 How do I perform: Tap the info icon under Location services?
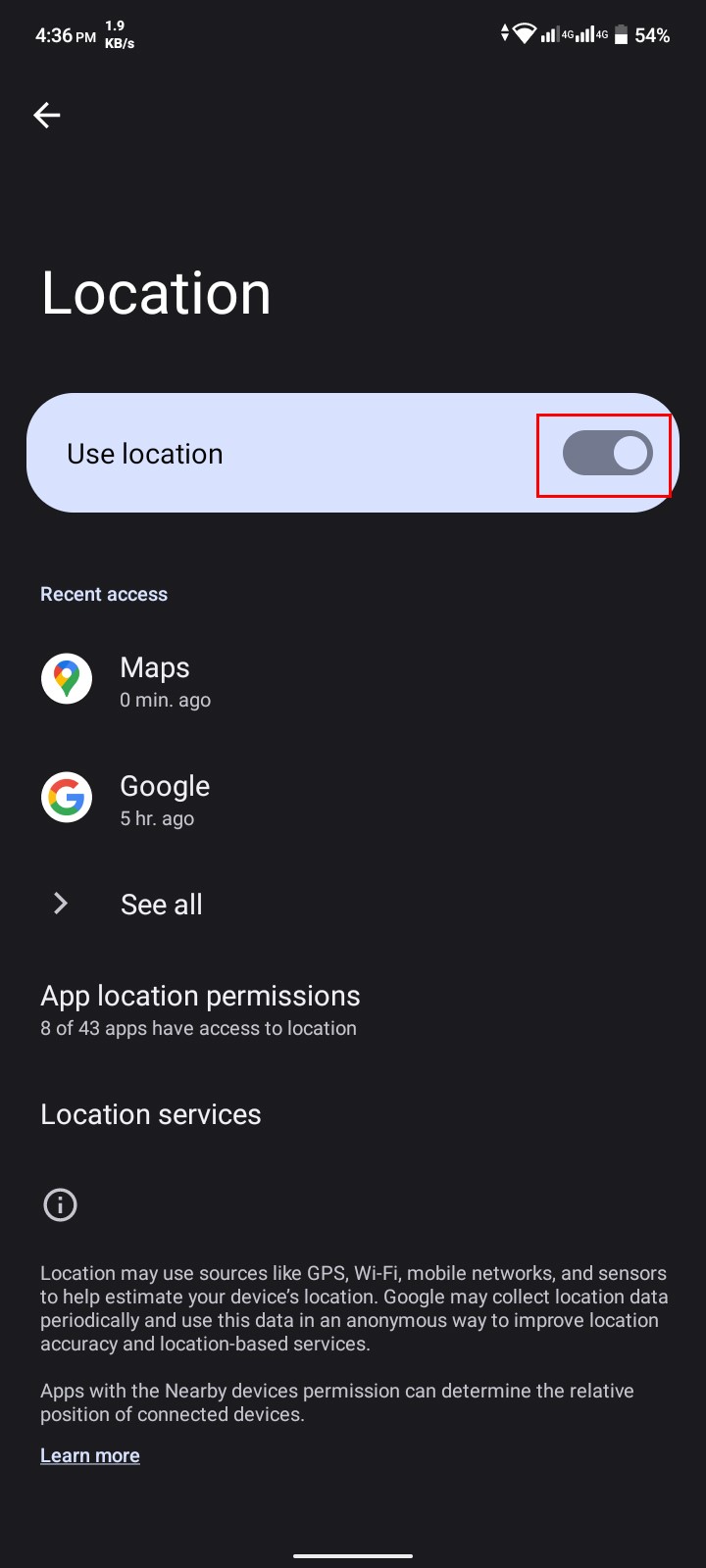(60, 1204)
